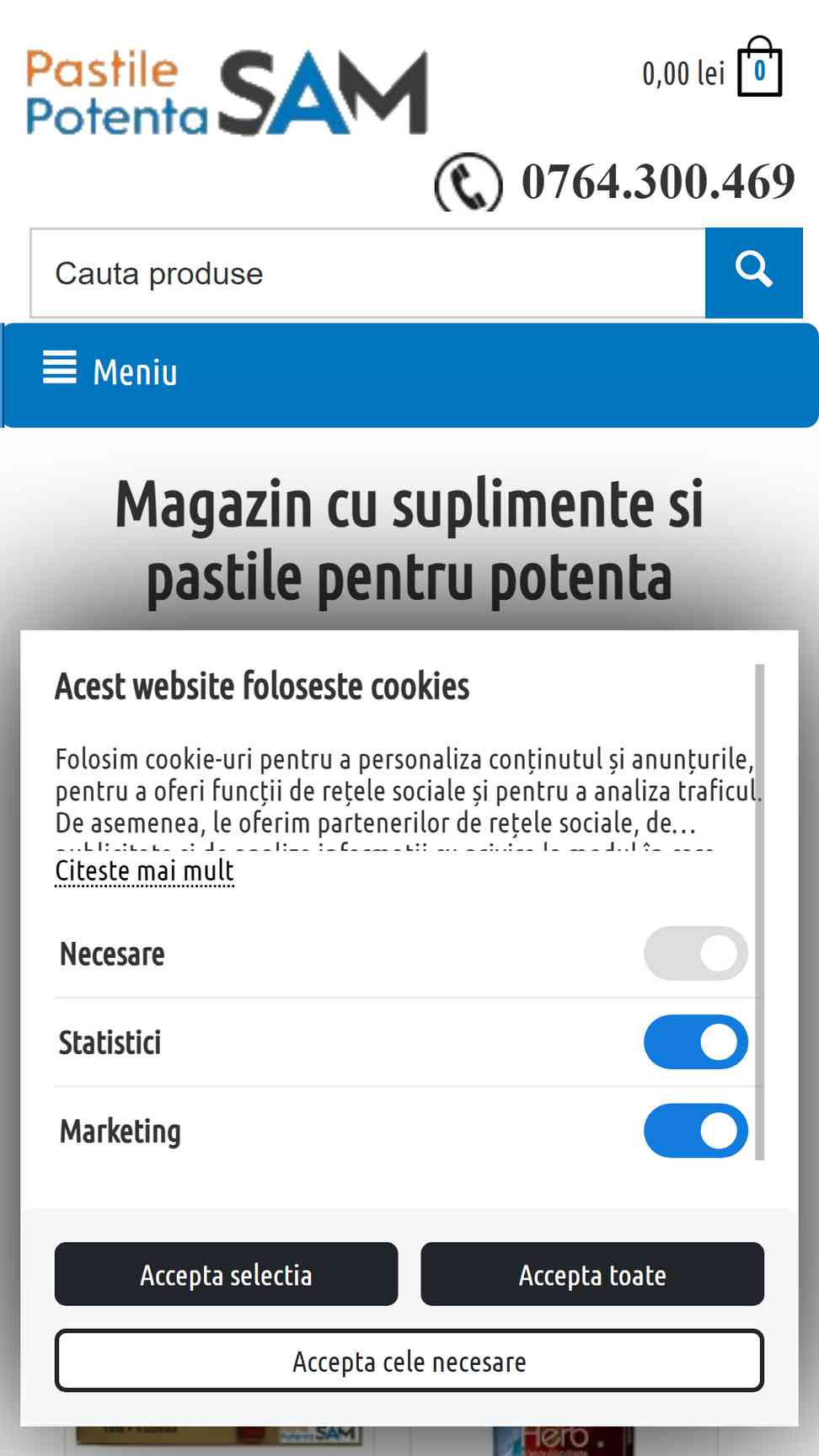Open the Meniu hamburger menu
Viewport: 819px width, 1456px height.
pos(110,372)
